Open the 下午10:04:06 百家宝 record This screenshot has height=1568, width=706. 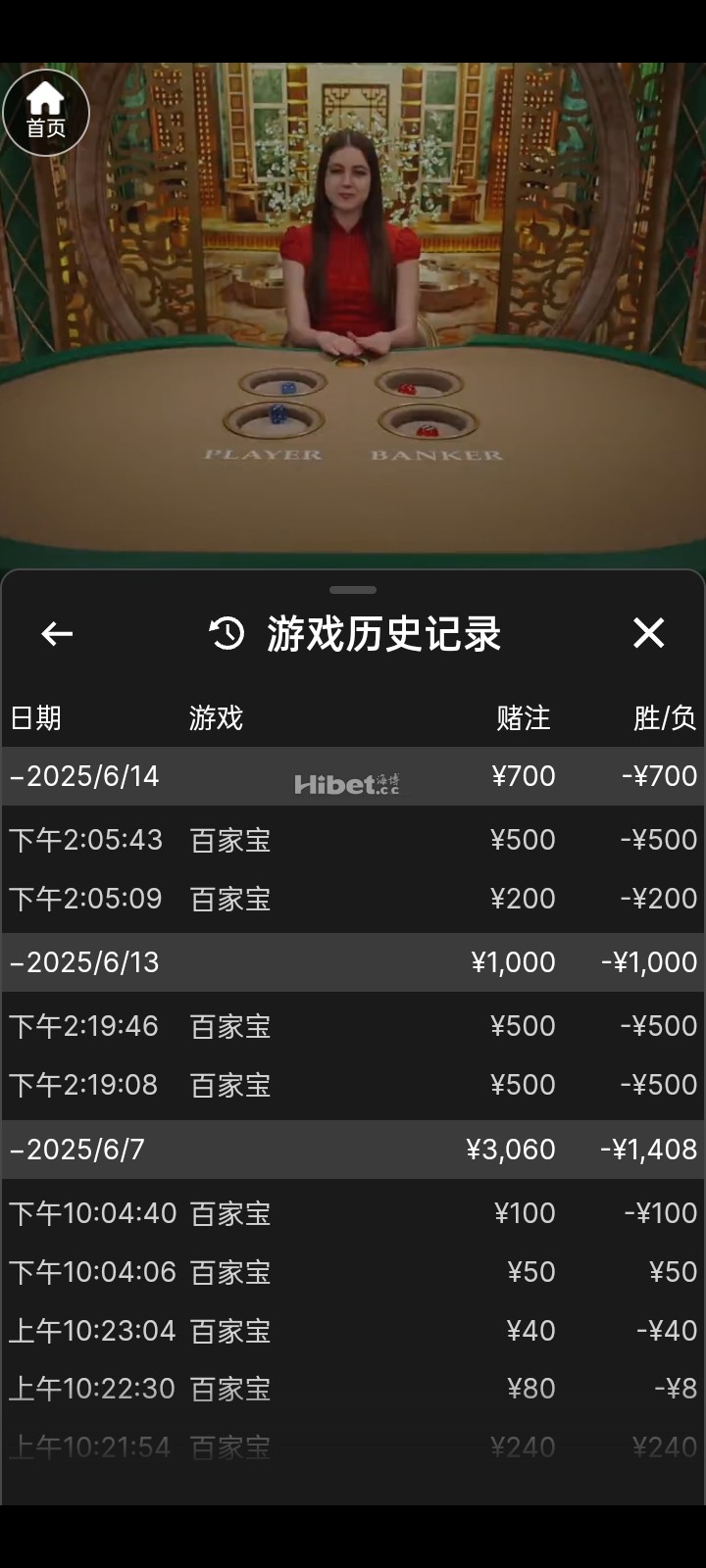point(353,1272)
